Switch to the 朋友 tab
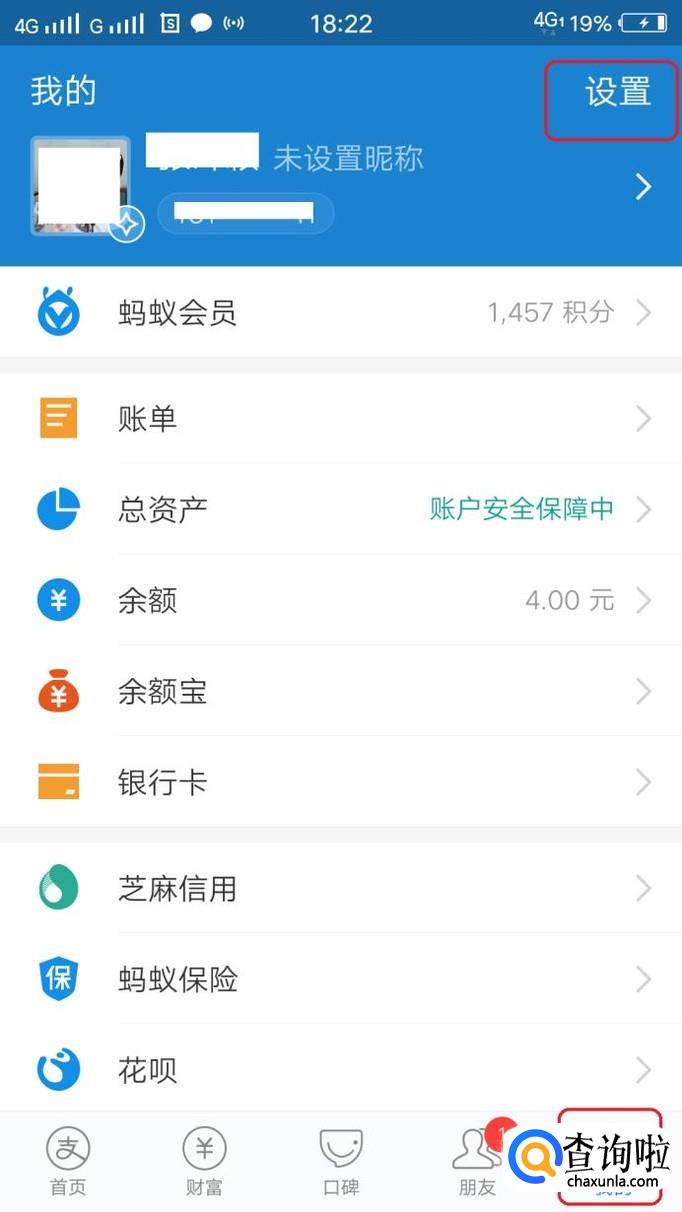Image resolution: width=682 pixels, height=1212 pixels. 478,1162
